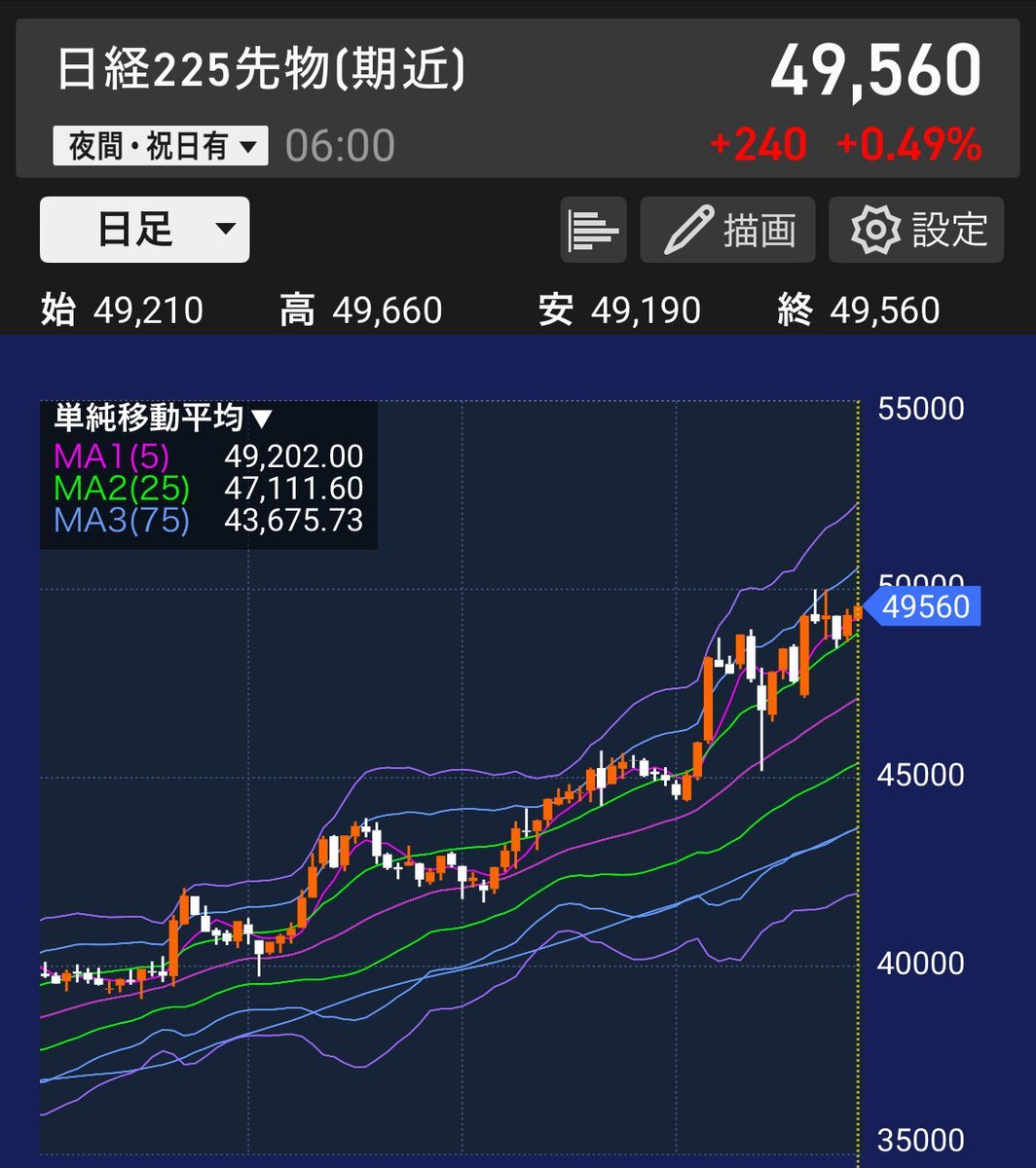Viewport: 1036px width, 1168px height.
Task: Open the 夜間・祝日有 session dropdown
Action: pos(161,146)
